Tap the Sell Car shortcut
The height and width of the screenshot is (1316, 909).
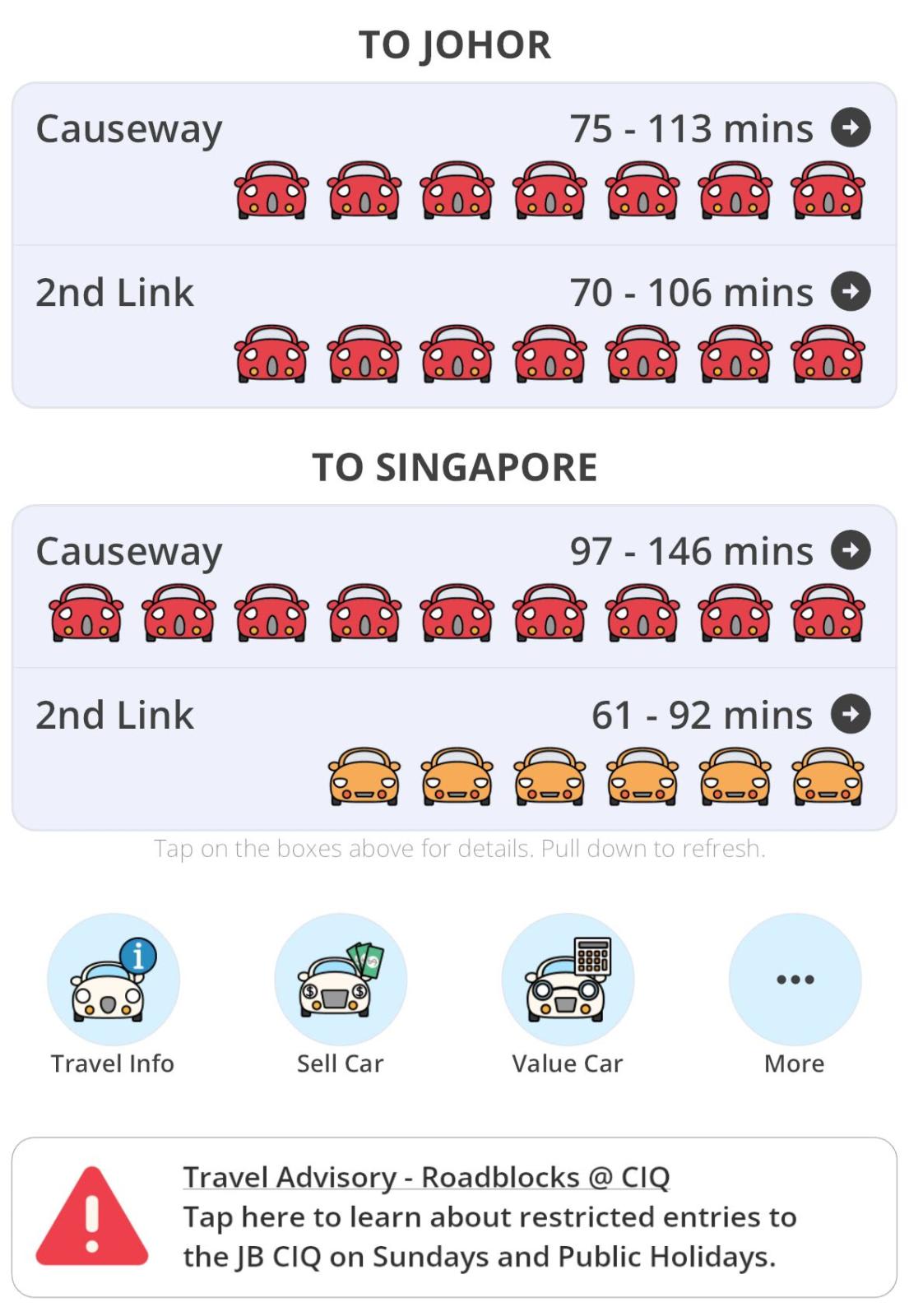(x=341, y=980)
